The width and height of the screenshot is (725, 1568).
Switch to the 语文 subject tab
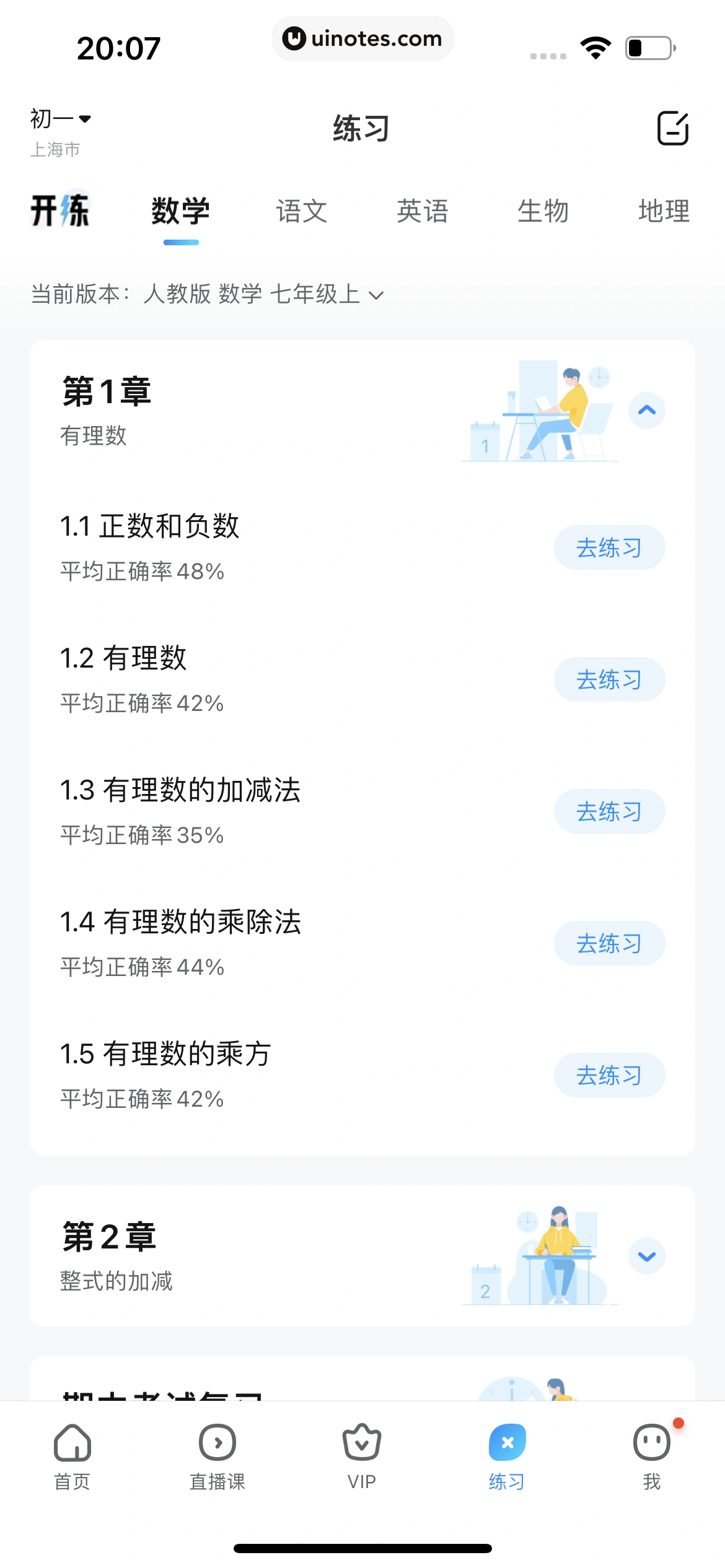coord(302,211)
